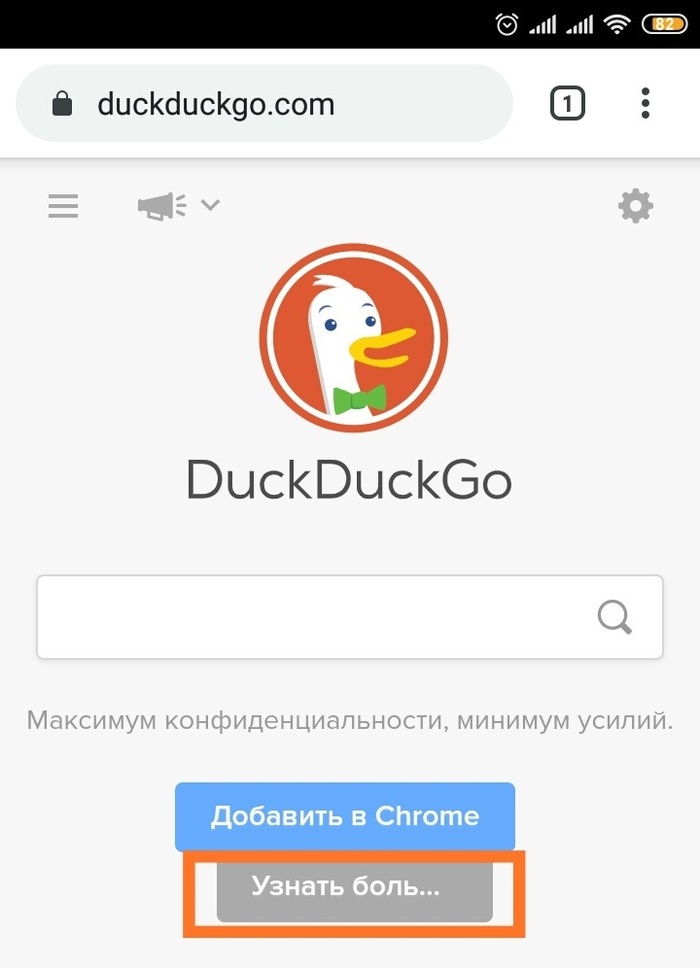Open the tab switcher showing 1 tab
The image size is (700, 968).
click(x=567, y=104)
